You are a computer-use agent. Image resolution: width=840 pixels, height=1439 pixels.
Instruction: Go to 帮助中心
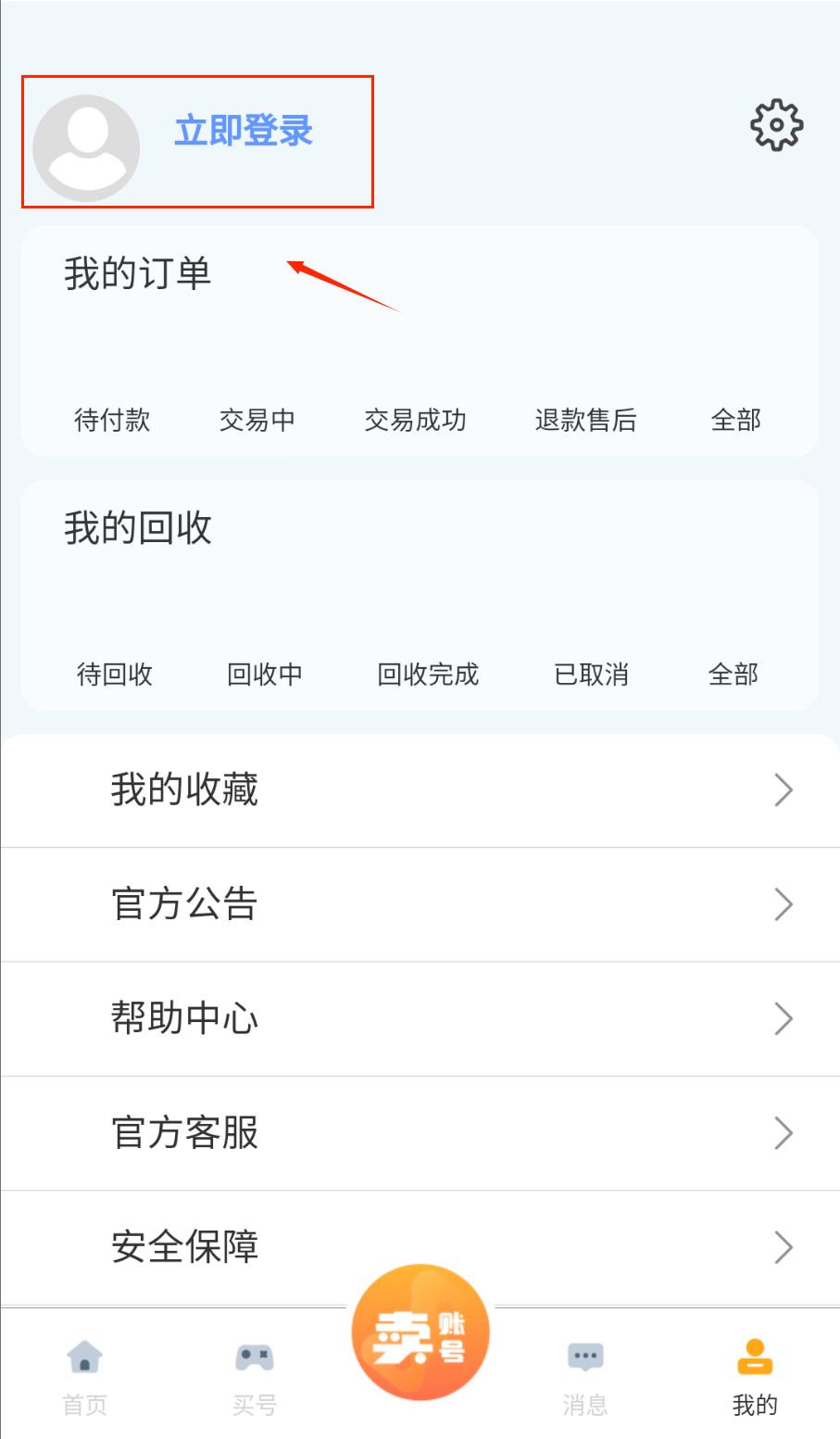pos(420,1018)
